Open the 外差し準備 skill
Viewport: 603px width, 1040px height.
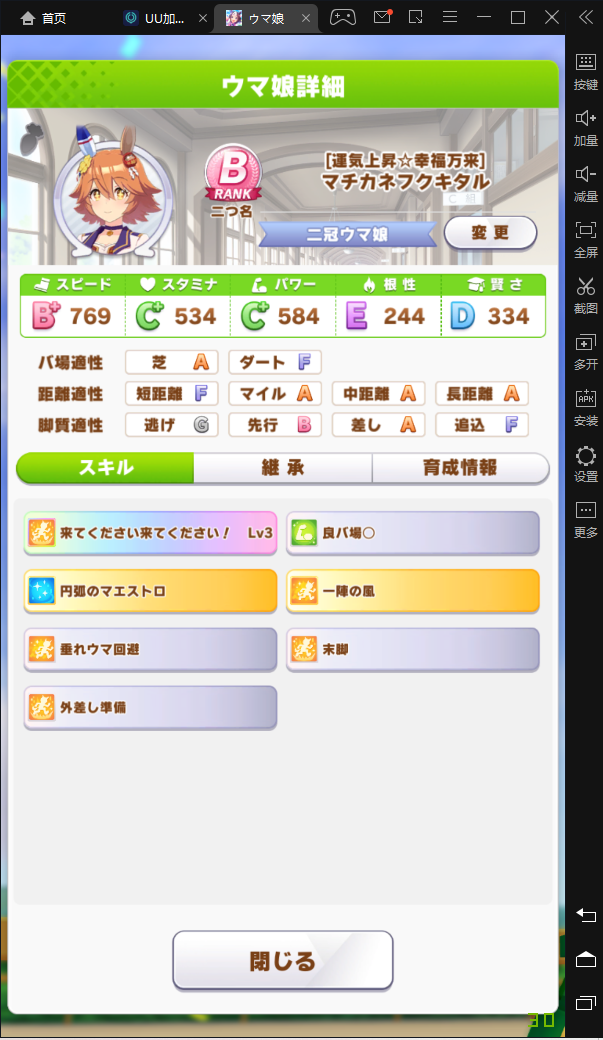pyautogui.click(x=150, y=707)
